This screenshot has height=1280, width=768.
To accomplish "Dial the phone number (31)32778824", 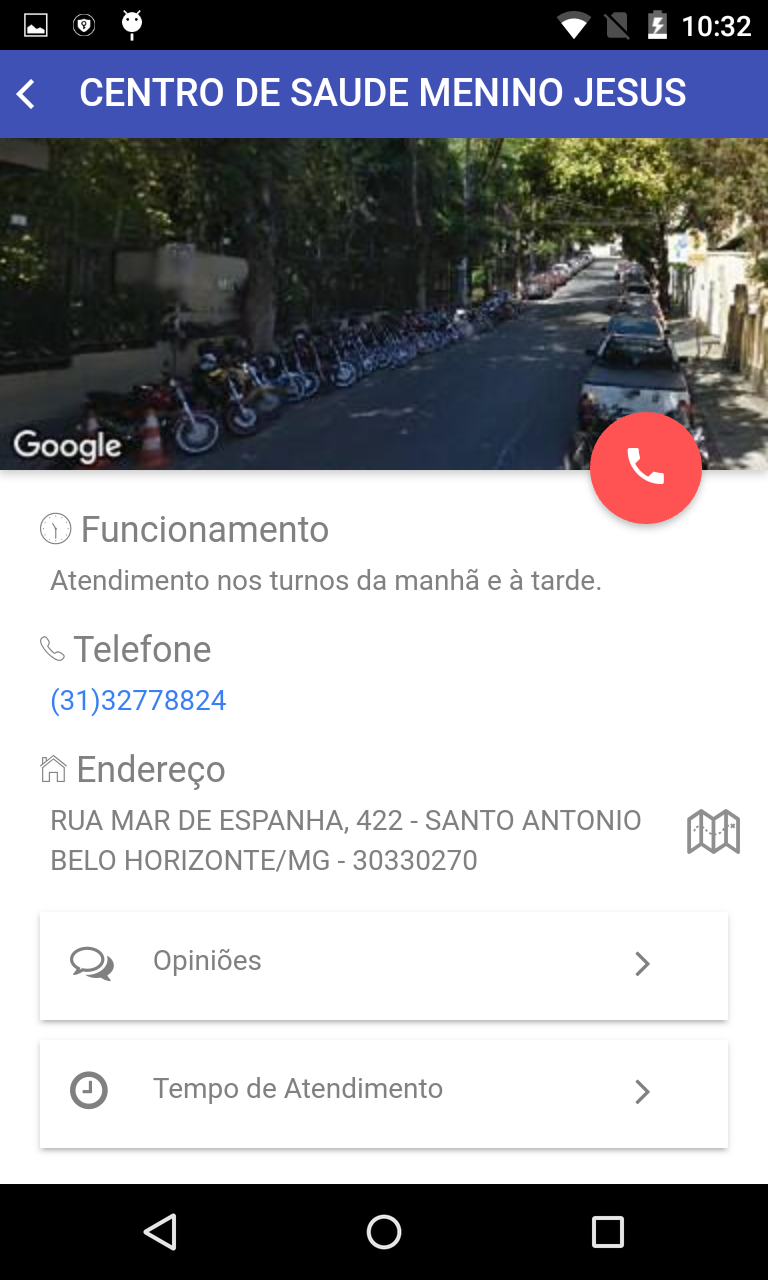I will pyautogui.click(x=138, y=700).
